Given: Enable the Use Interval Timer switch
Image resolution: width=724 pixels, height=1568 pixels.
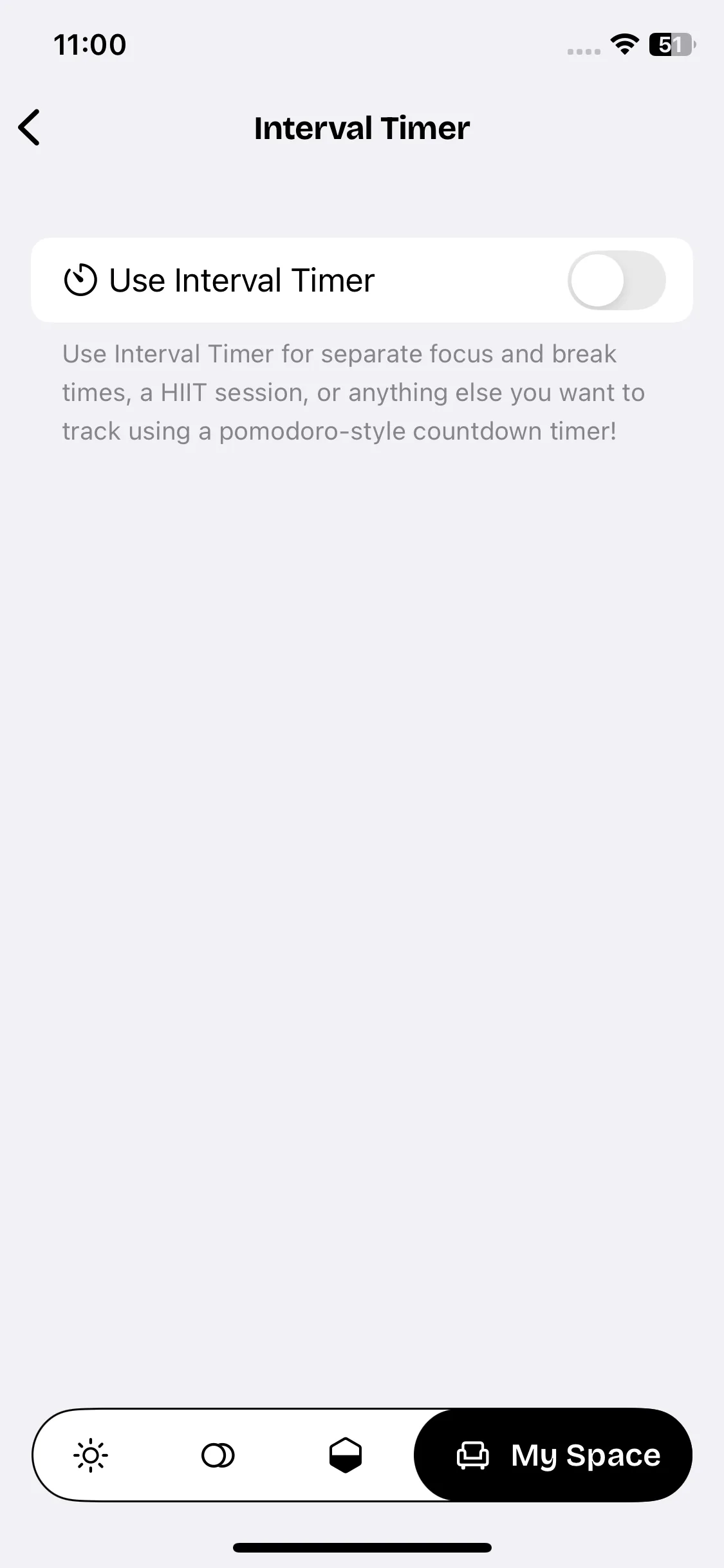Looking at the screenshot, I should pos(616,280).
